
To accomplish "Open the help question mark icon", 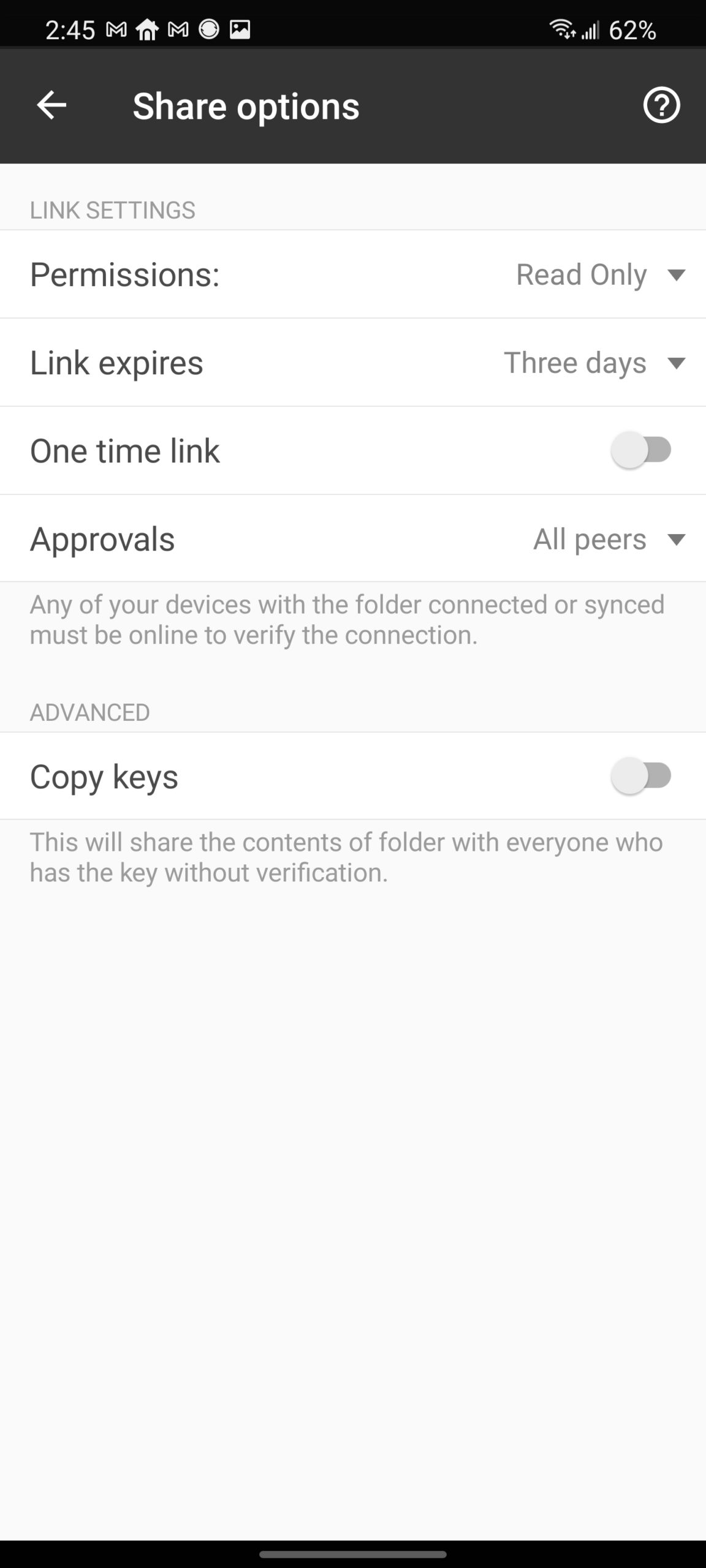I will 661,105.
